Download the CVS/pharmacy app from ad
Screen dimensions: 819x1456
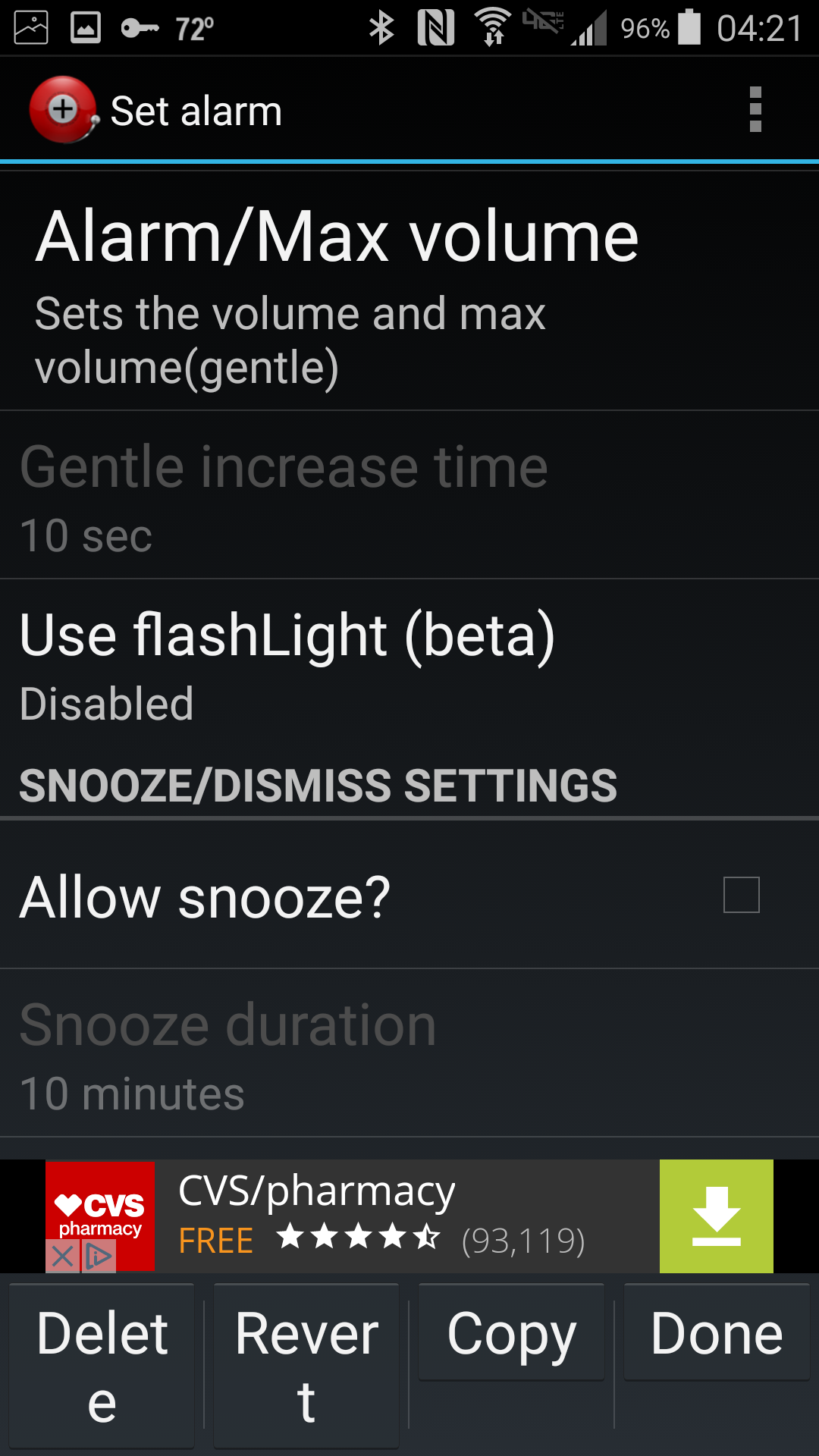click(x=716, y=1216)
